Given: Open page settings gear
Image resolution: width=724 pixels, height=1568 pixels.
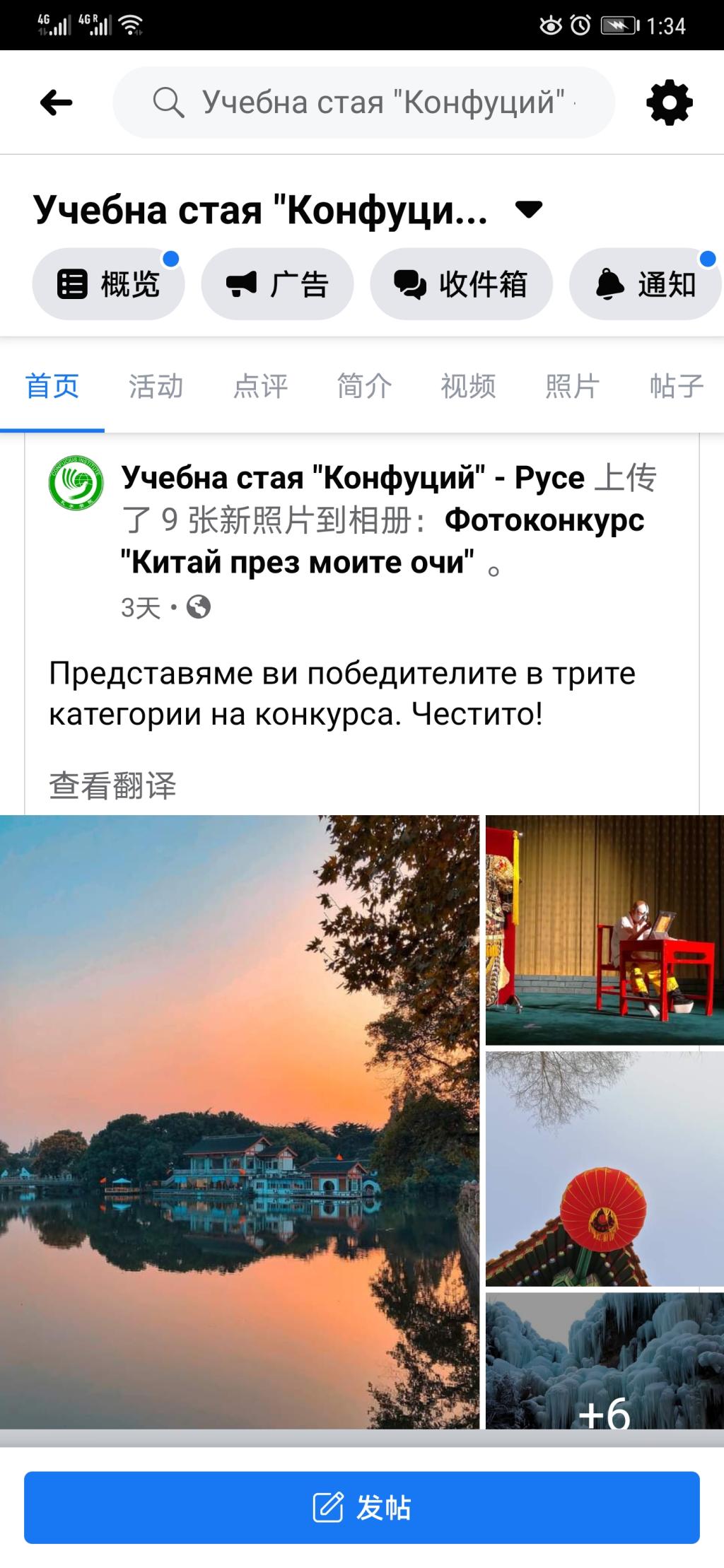Looking at the screenshot, I should [x=669, y=103].
